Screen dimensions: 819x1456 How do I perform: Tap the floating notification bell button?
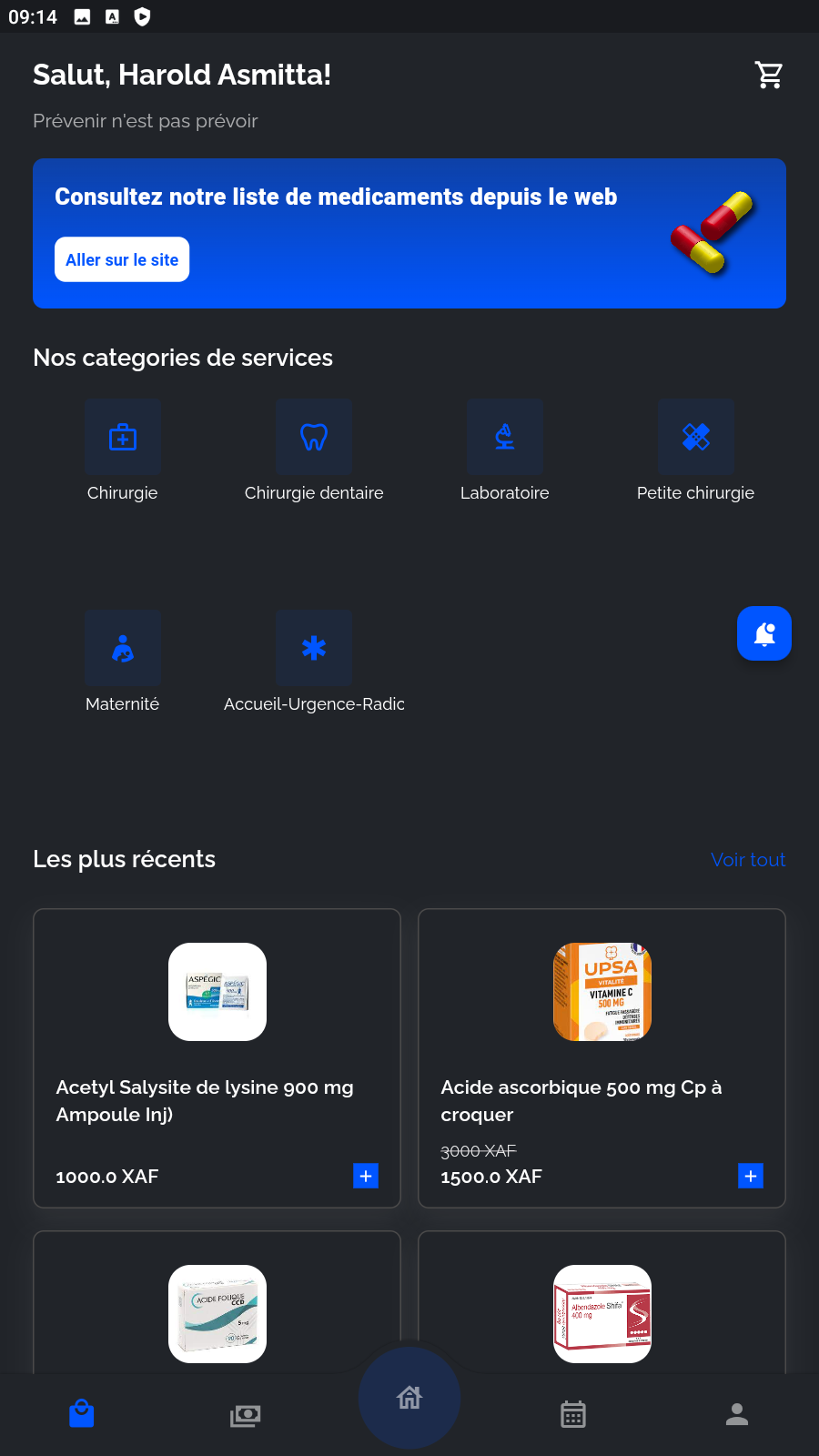tap(763, 633)
